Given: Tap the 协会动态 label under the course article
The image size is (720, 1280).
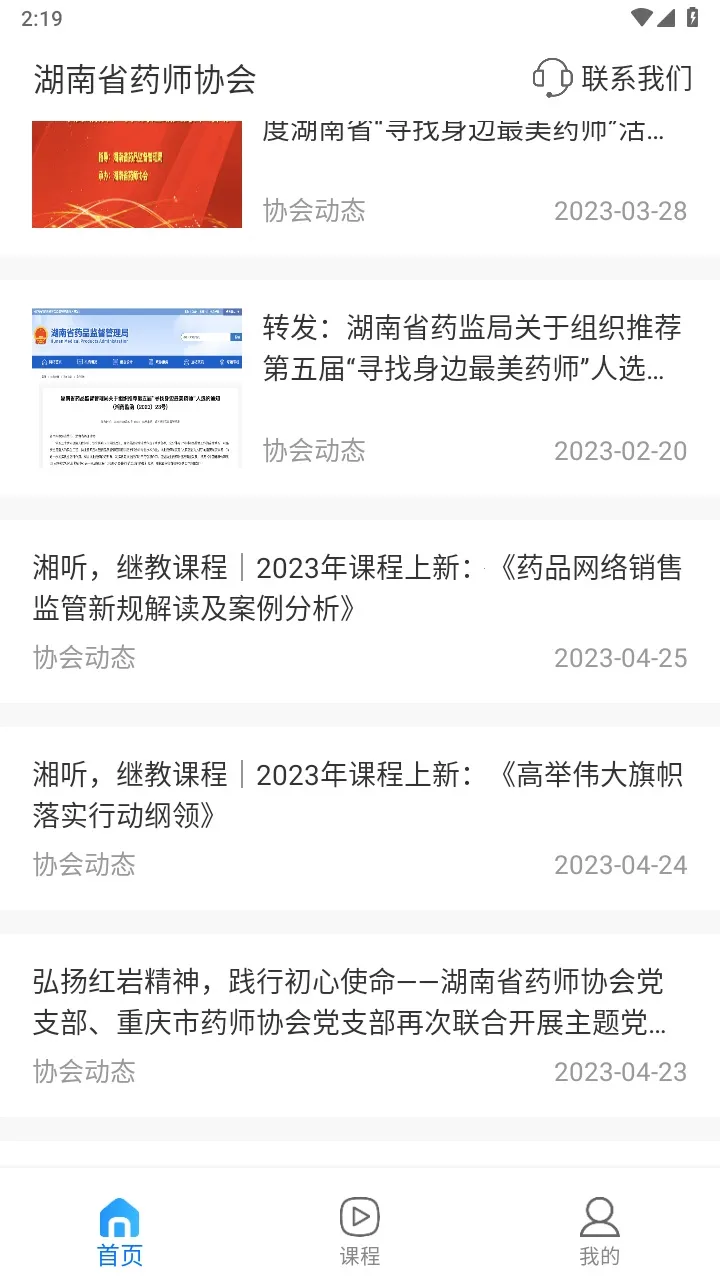Looking at the screenshot, I should click(x=85, y=658).
